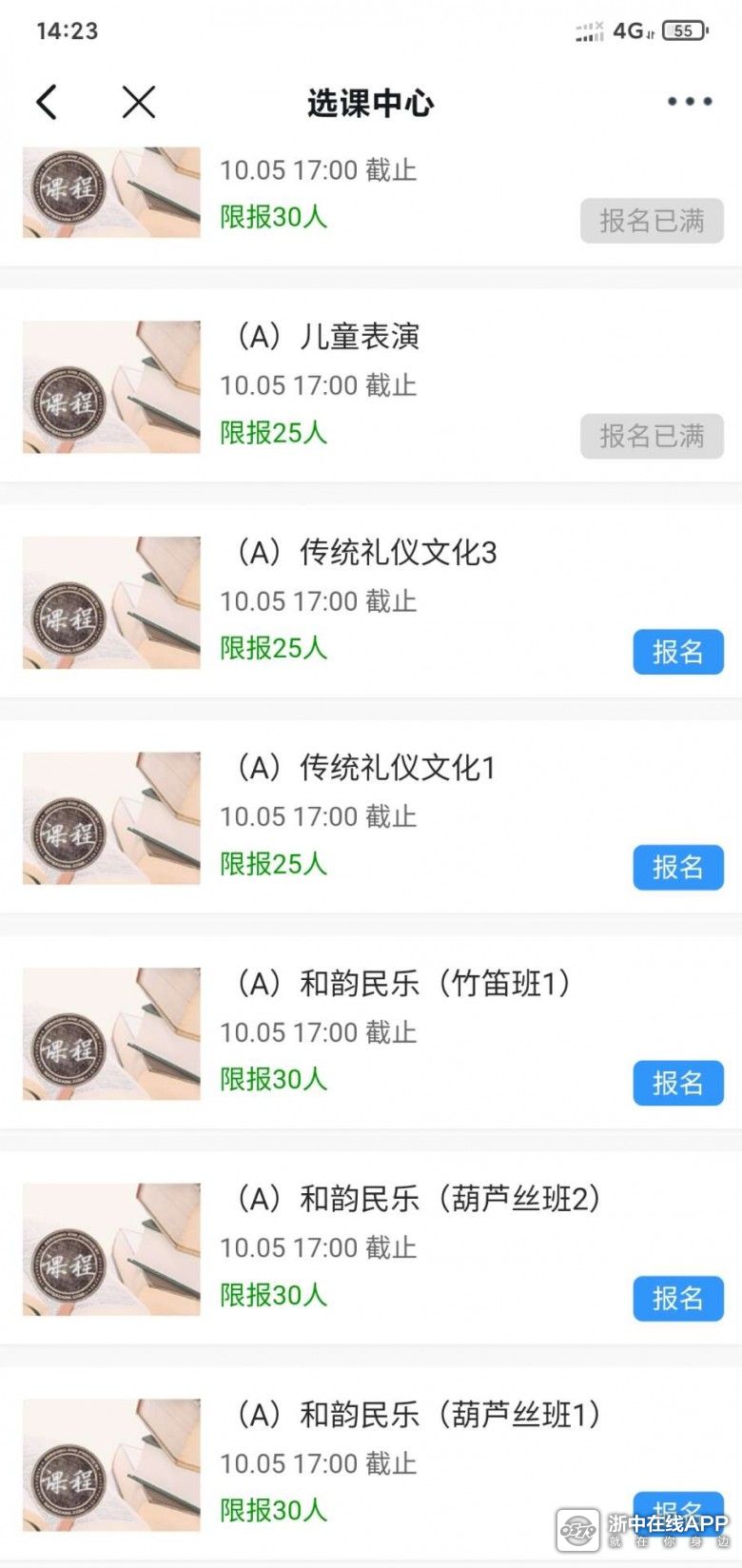This screenshot has height=1568, width=742.
Task: Enroll in 和韵民乐（葫芦丝班2）
Action: pos(677,1299)
